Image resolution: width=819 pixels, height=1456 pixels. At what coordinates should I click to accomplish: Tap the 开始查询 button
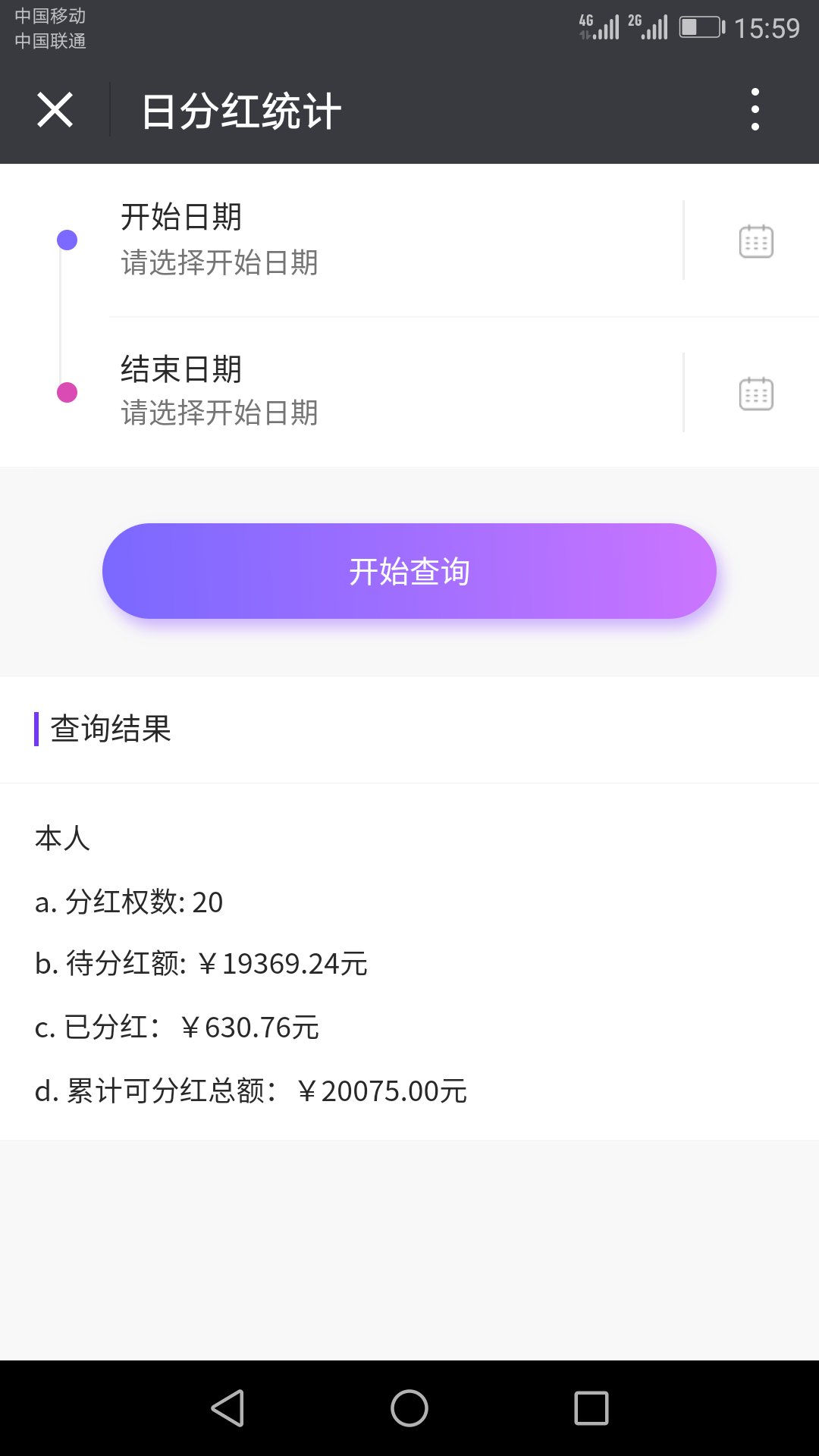point(409,571)
